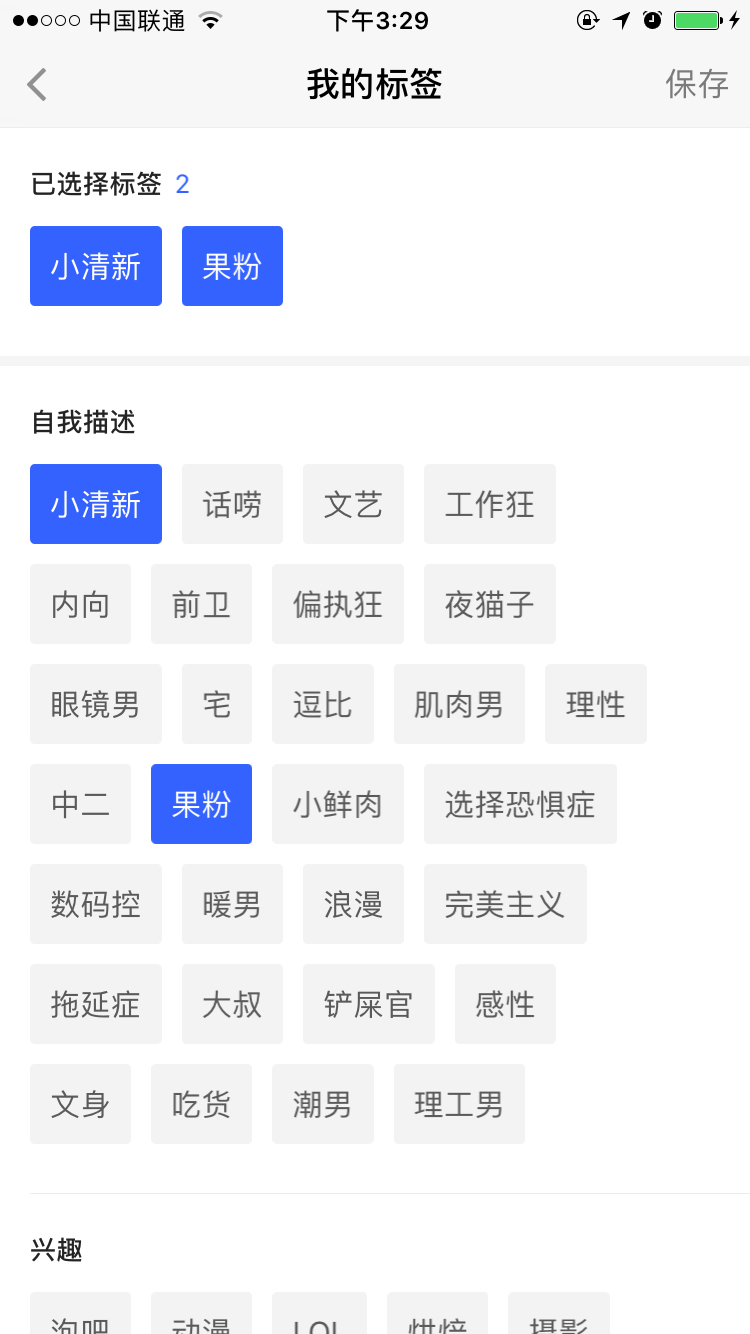This screenshot has width=750, height=1334.
Task: Remove 果粉 from the selected tags row
Action: [232, 266]
